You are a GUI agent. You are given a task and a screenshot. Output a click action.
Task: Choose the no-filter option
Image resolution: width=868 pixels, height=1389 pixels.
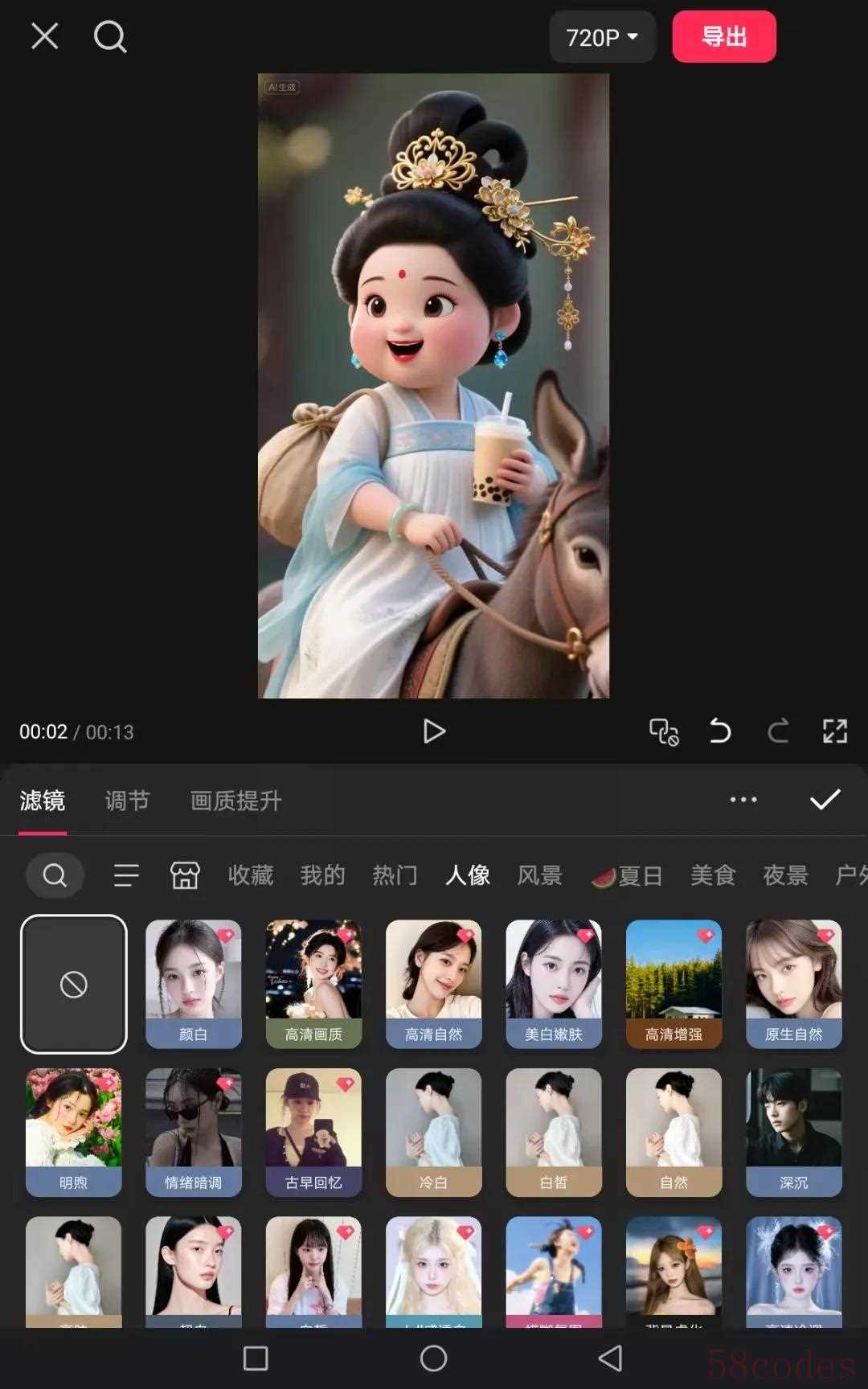point(74,984)
